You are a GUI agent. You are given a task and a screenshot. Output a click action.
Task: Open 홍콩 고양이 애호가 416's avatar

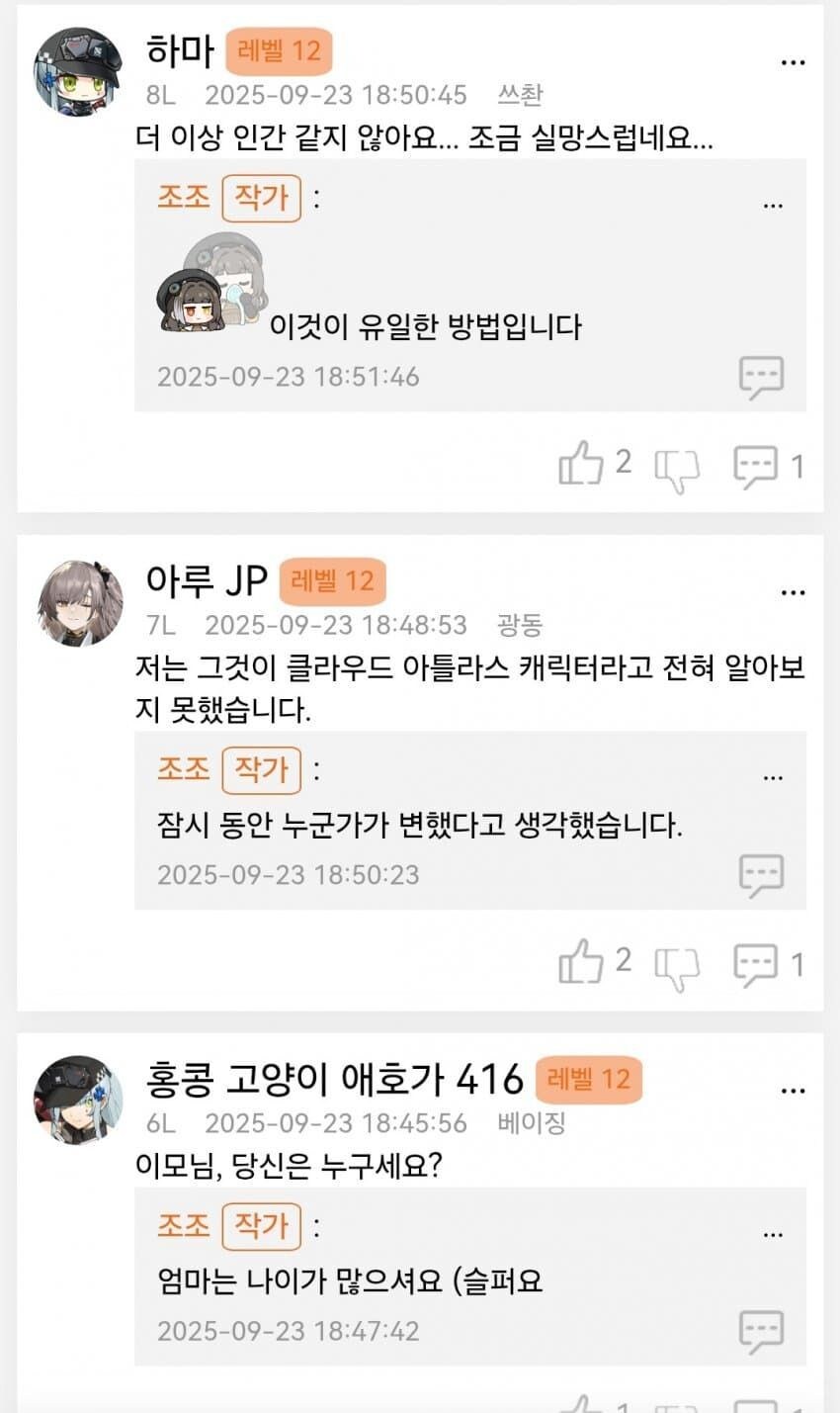pyautogui.click(x=78, y=1101)
